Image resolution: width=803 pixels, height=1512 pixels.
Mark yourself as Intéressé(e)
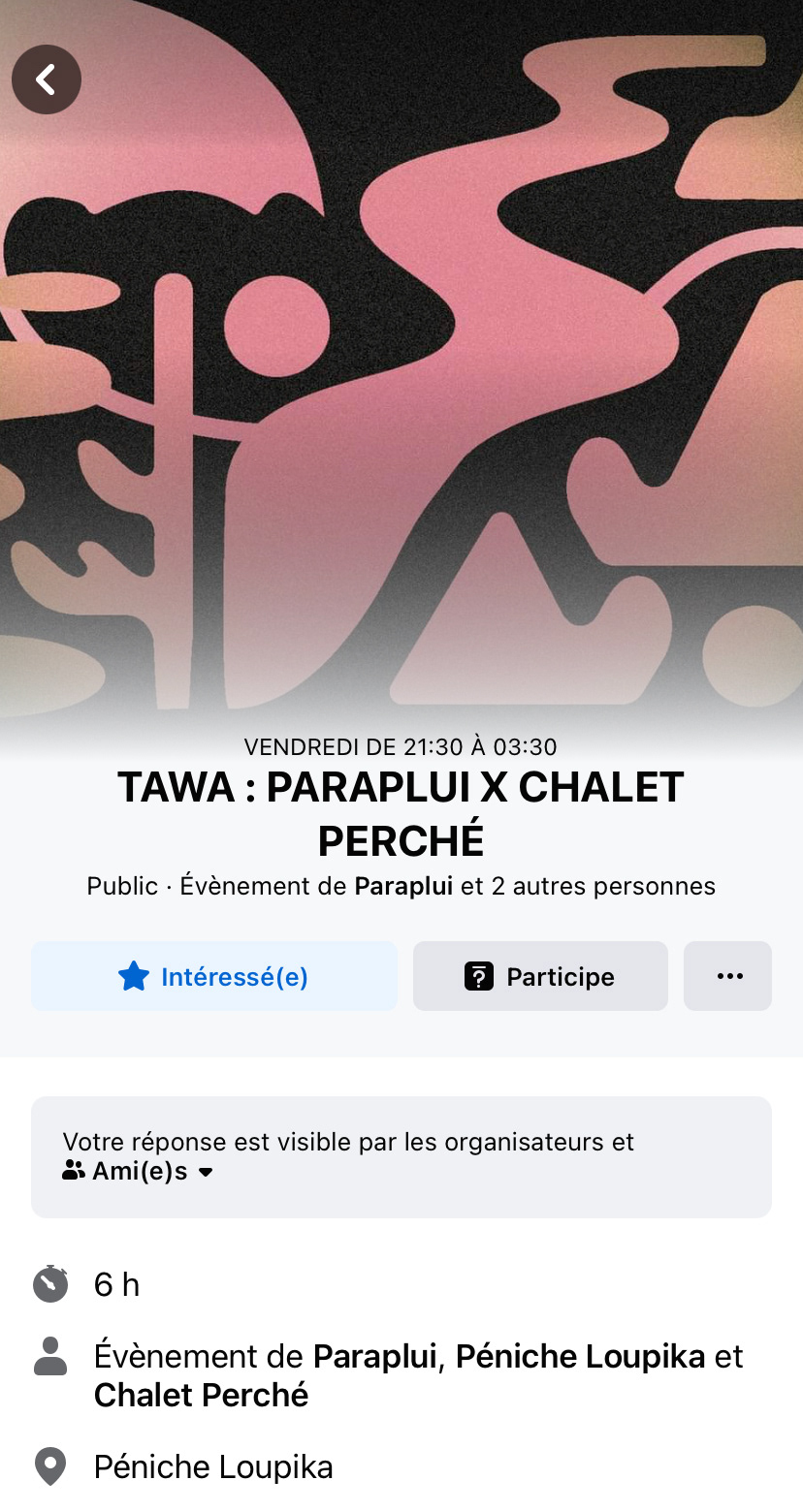click(214, 976)
